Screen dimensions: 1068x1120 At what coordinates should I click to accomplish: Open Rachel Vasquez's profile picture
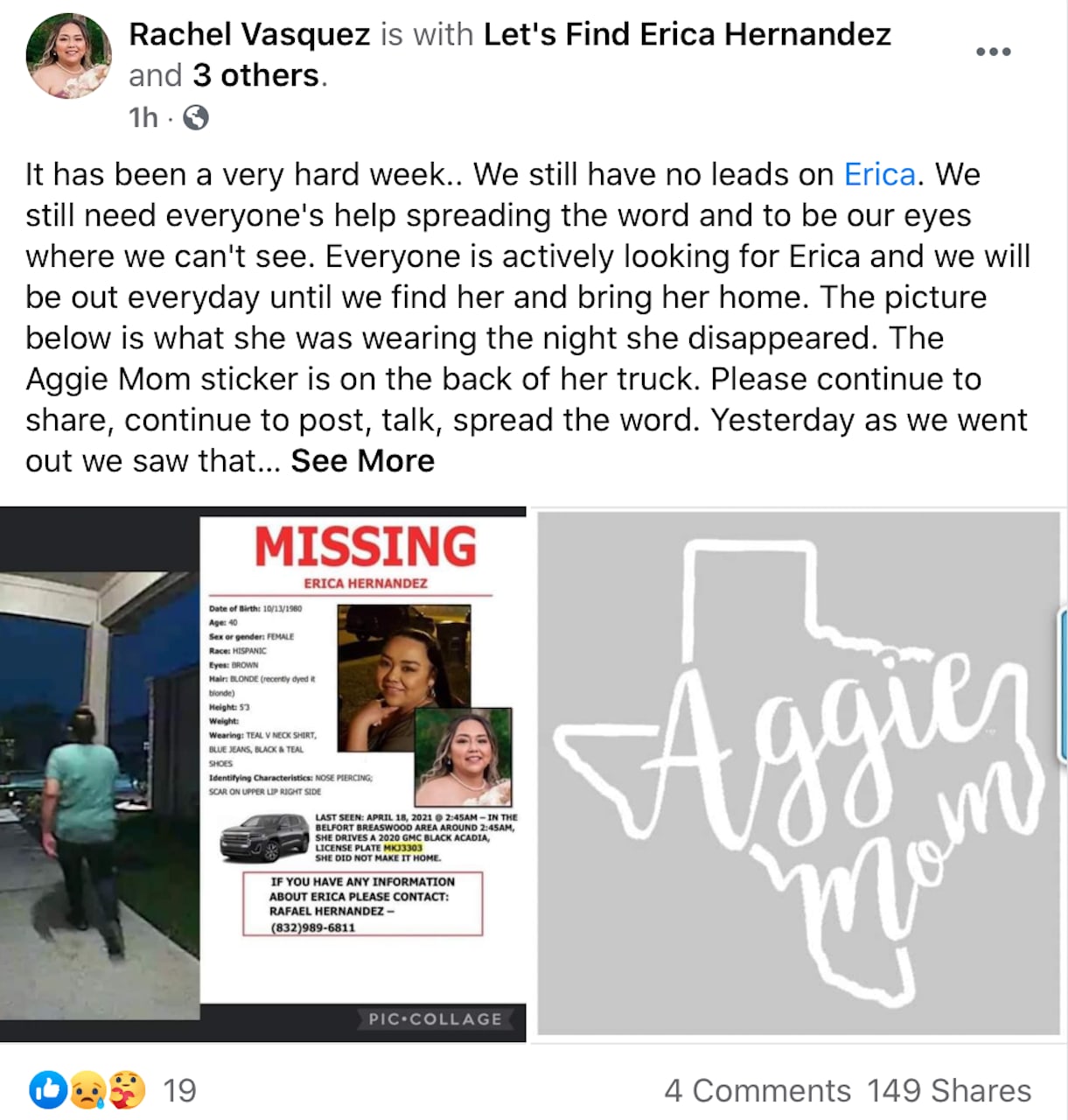[x=69, y=56]
